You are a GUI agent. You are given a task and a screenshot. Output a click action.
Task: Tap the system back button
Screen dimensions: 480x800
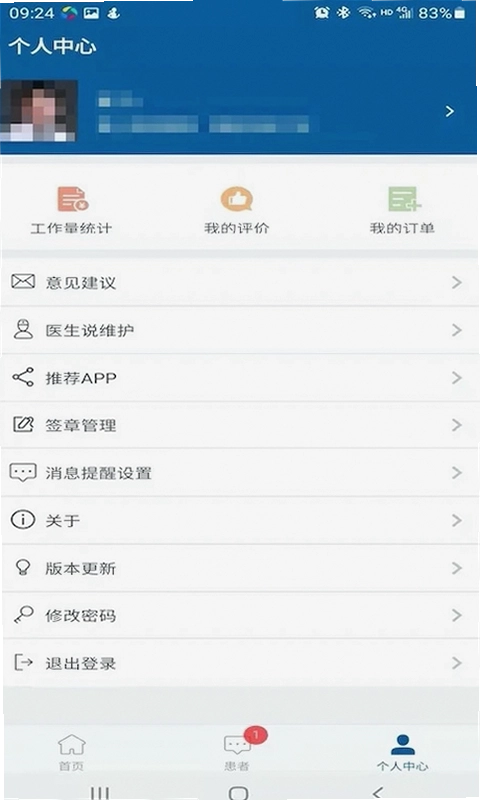[377, 792]
